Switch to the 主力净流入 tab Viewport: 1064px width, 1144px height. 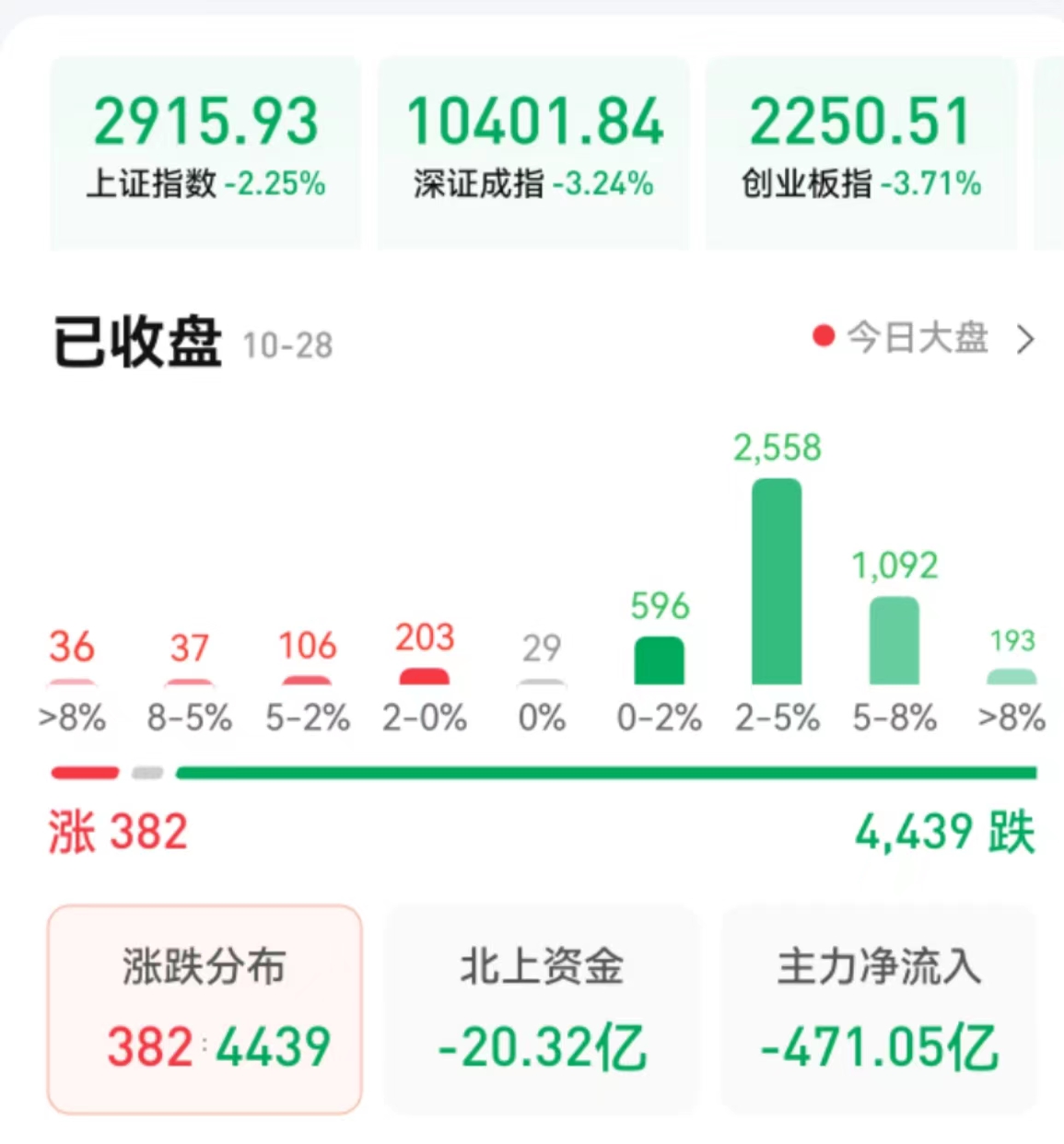pyautogui.click(x=879, y=1009)
